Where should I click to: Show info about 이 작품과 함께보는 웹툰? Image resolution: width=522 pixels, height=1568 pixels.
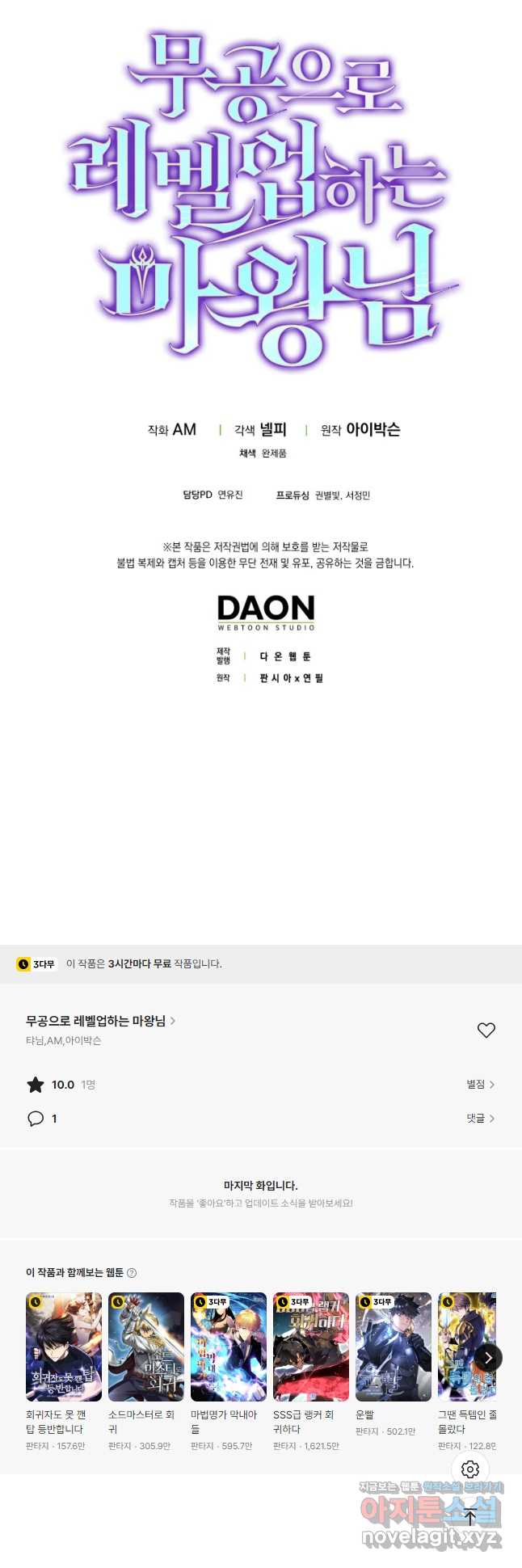pyautogui.click(x=132, y=1273)
